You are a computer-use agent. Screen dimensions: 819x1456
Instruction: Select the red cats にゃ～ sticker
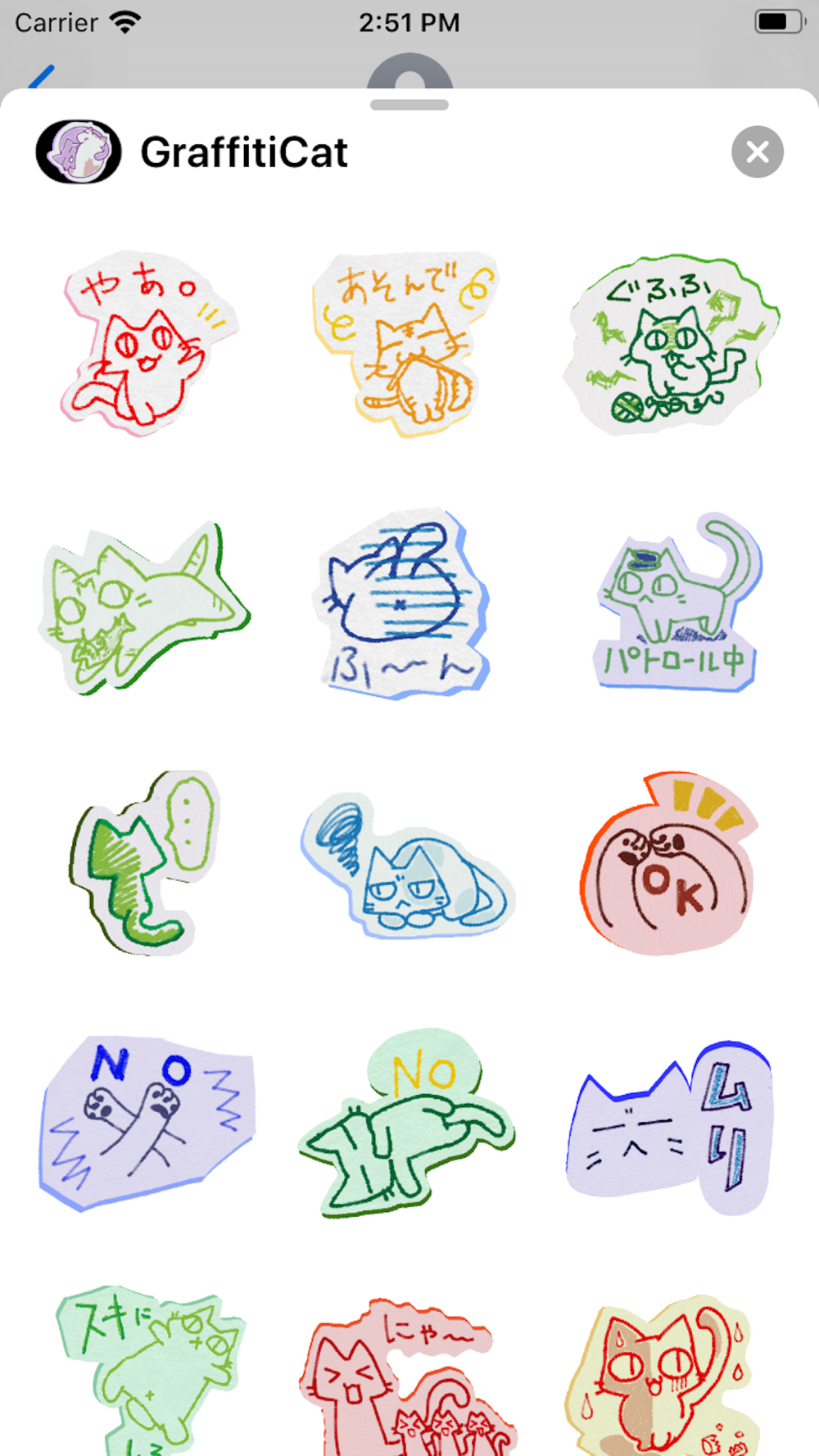407,1377
